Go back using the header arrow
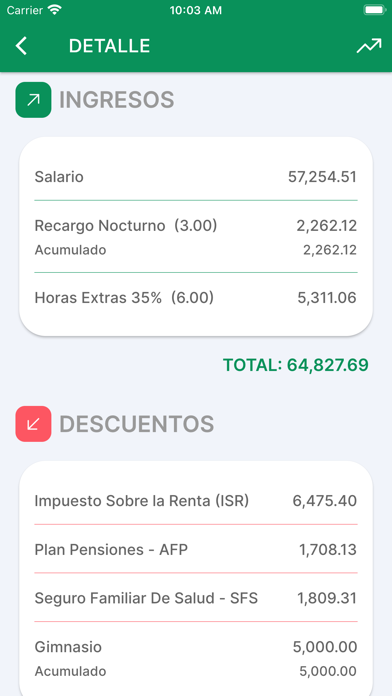 pyautogui.click(x=21, y=46)
